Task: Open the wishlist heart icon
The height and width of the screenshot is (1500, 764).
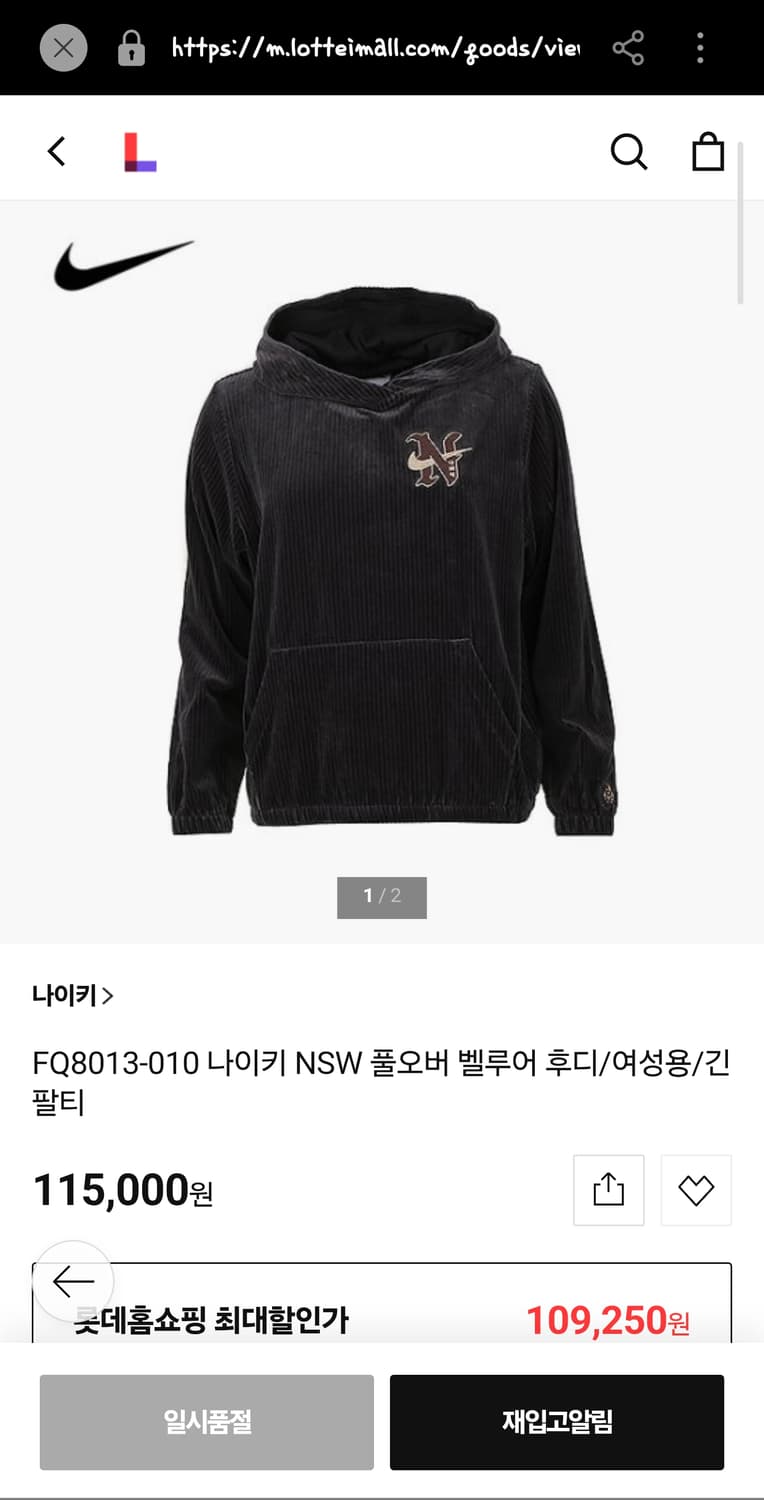Action: pyautogui.click(x=696, y=1190)
